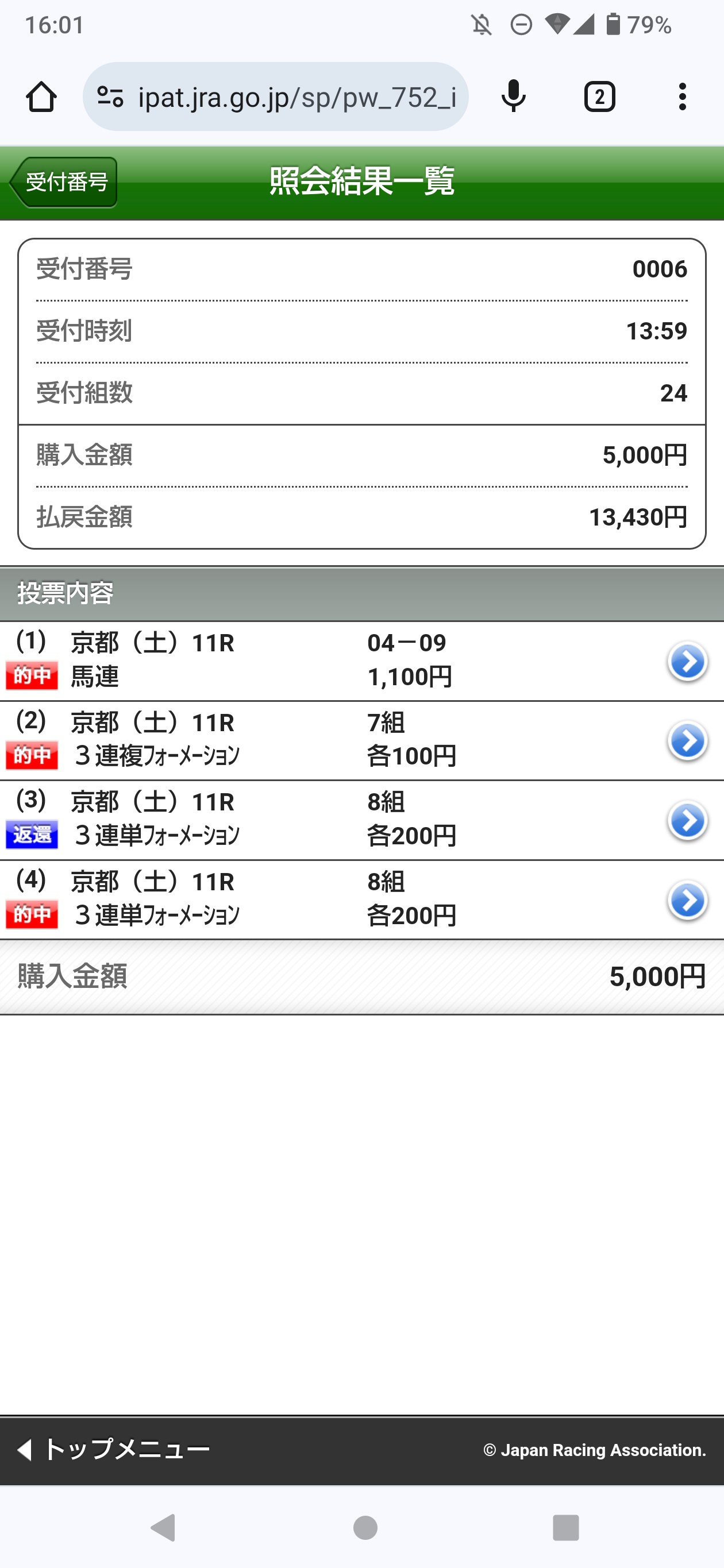724x1568 pixels.
Task: Tap the system back button
Action: tap(163, 1527)
